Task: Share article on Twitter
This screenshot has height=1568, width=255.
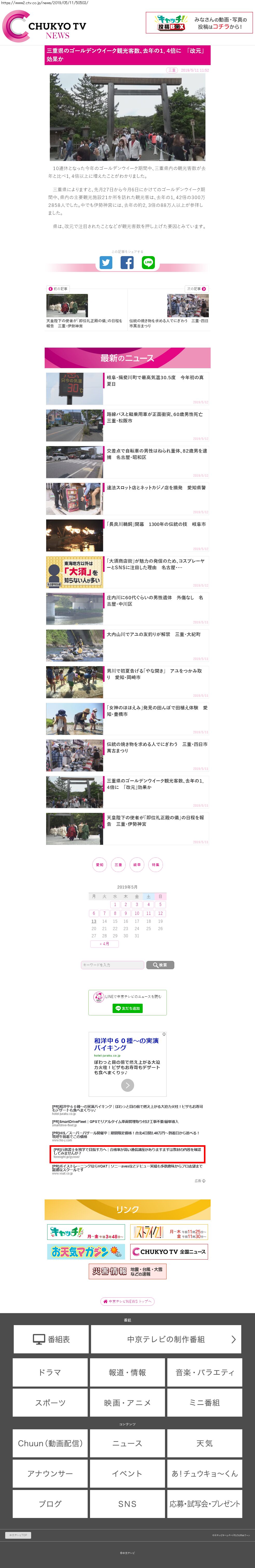Action: tap(106, 262)
